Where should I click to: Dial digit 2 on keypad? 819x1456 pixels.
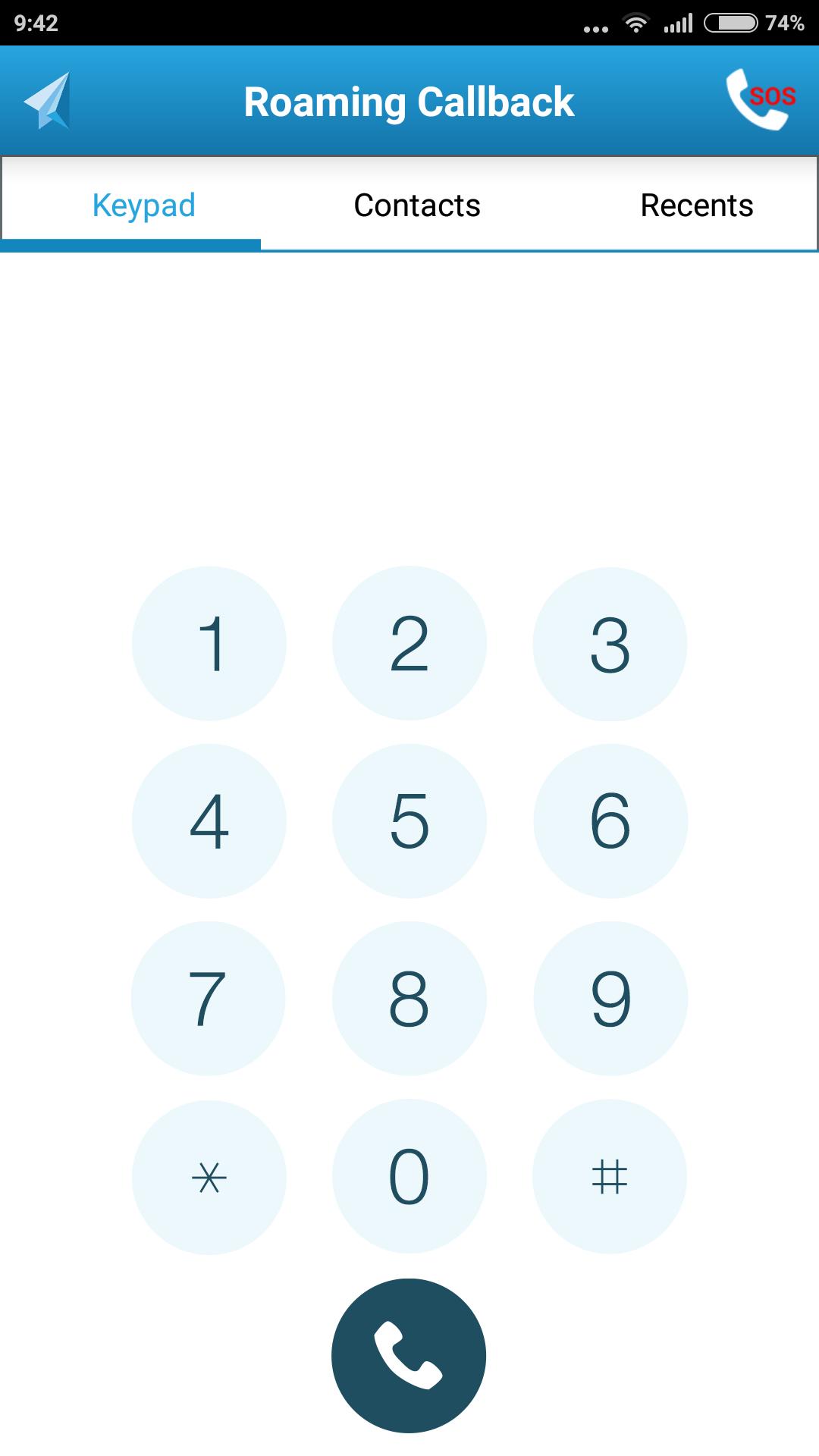[409, 644]
